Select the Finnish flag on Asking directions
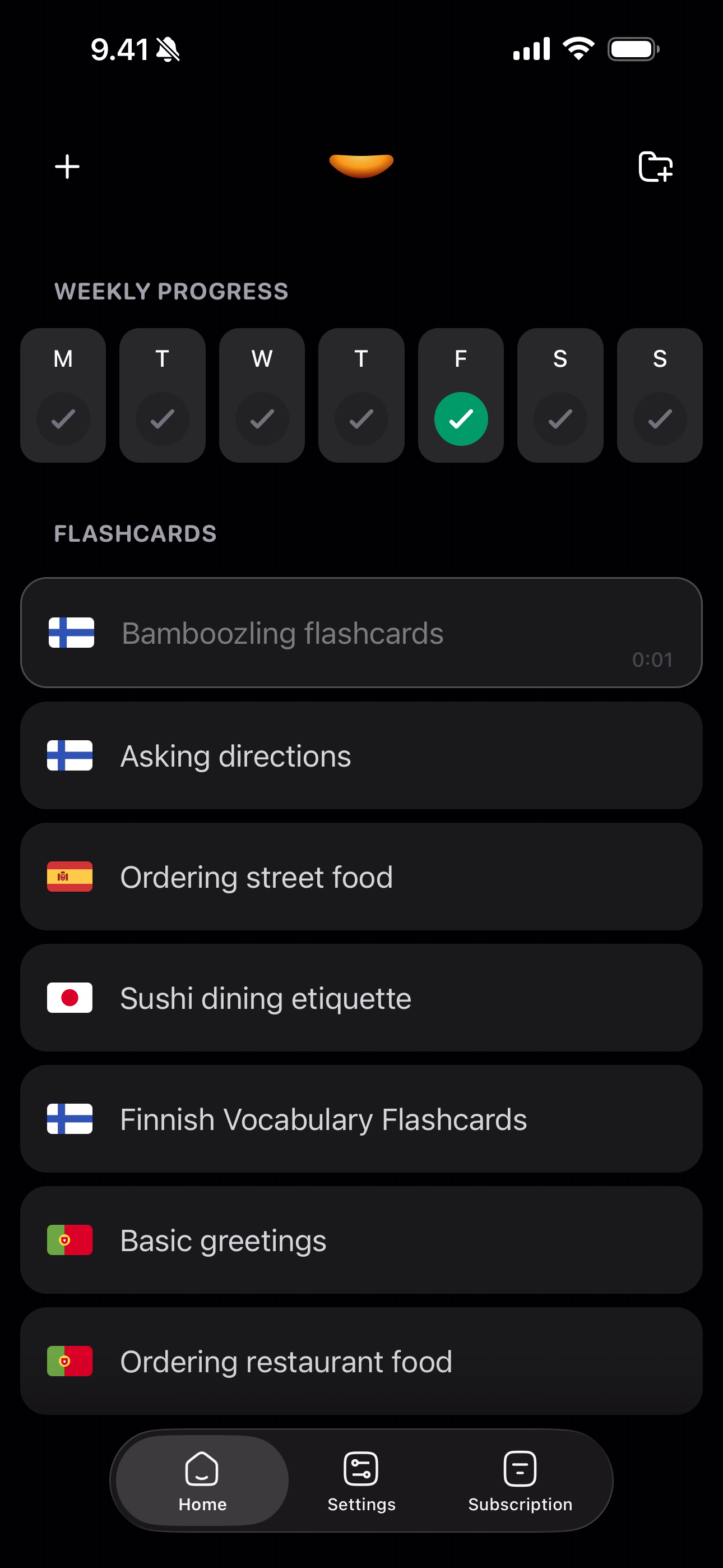 click(x=69, y=755)
